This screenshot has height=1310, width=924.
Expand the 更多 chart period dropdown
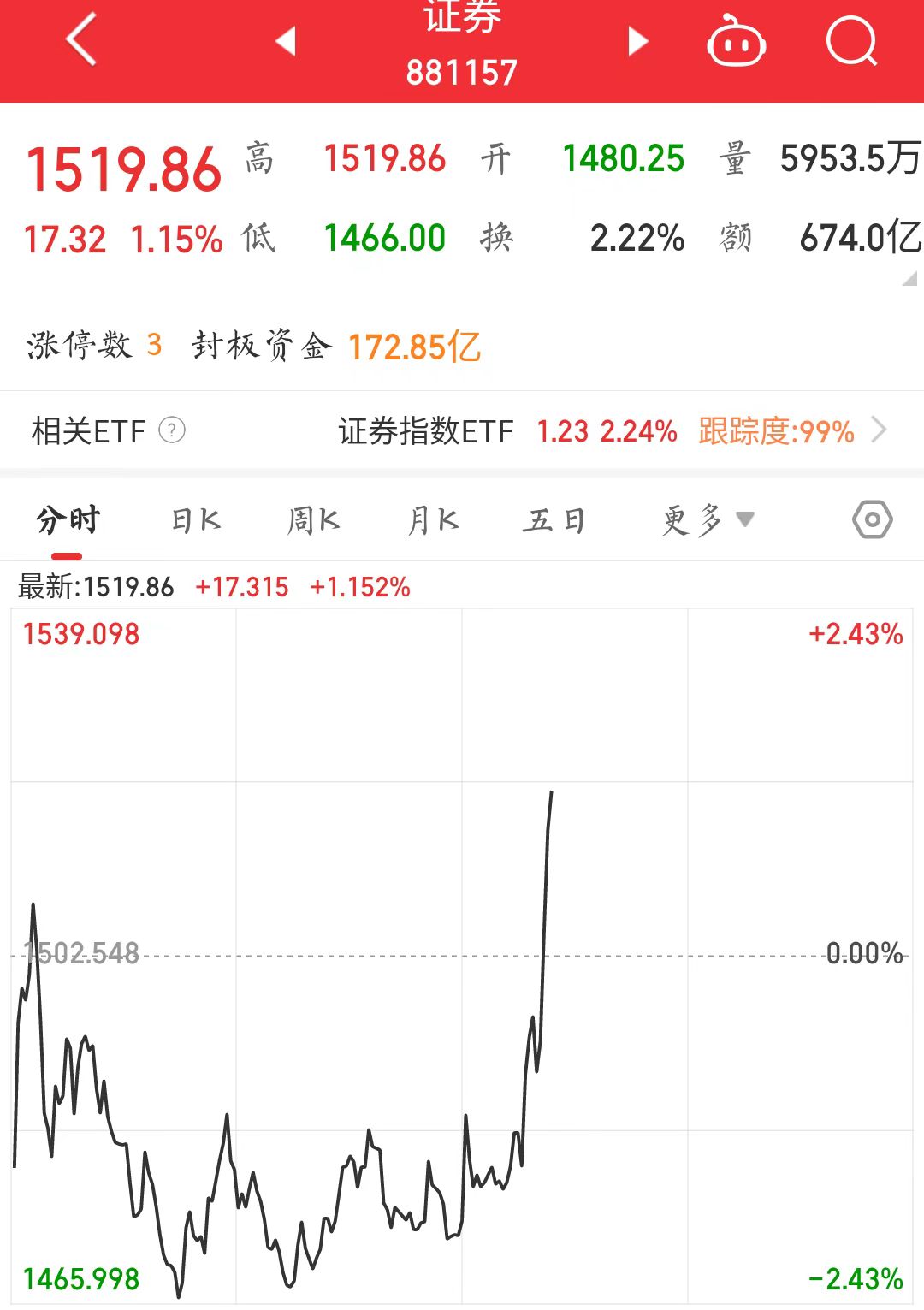click(x=708, y=520)
